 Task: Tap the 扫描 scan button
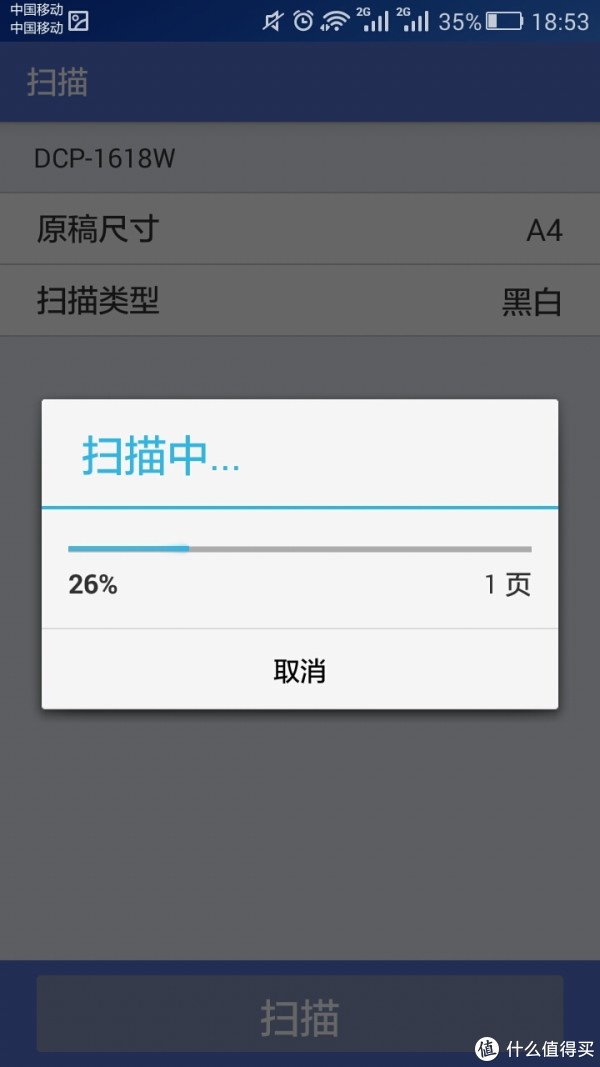tap(300, 1014)
